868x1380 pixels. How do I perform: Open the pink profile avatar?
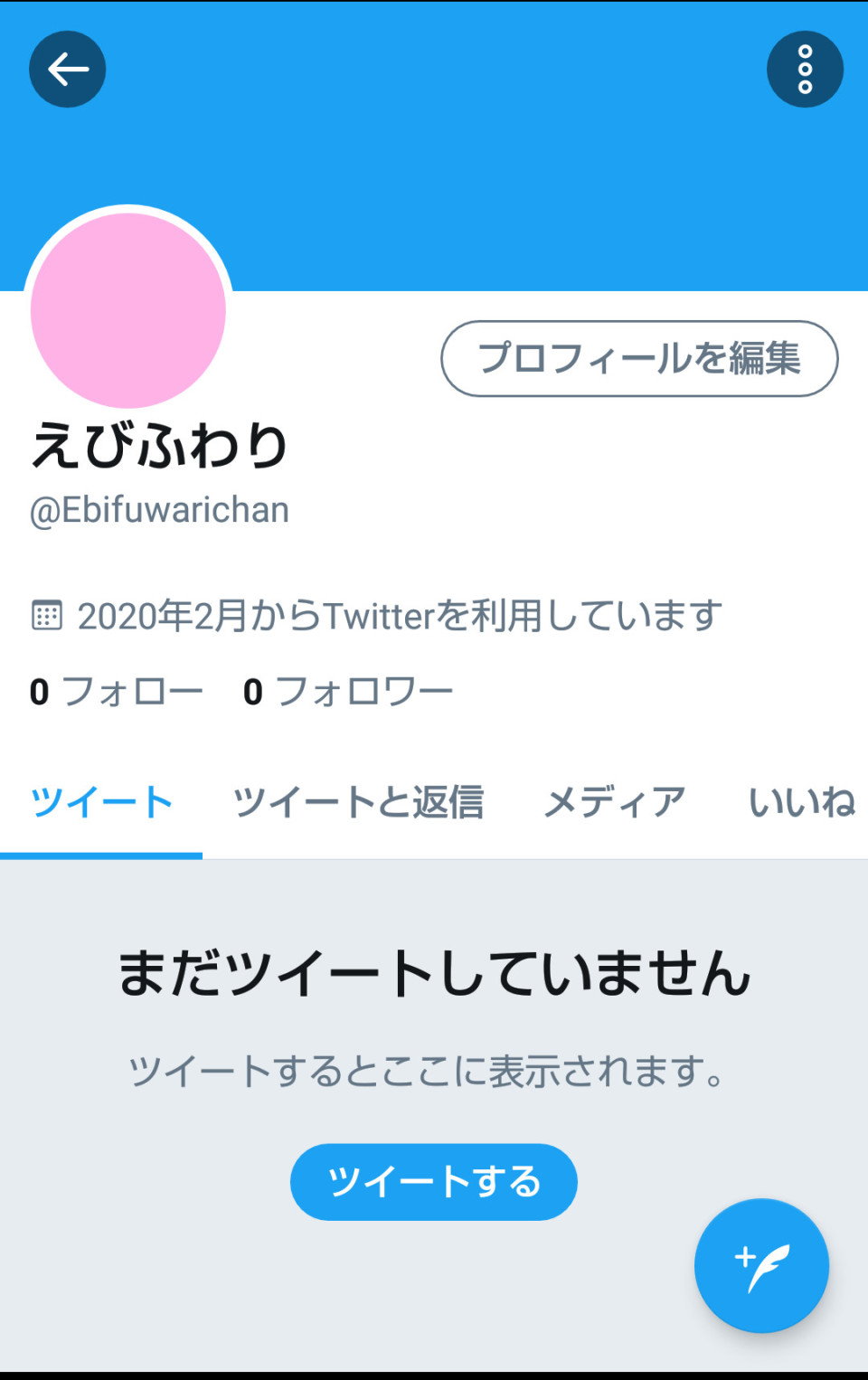128,310
